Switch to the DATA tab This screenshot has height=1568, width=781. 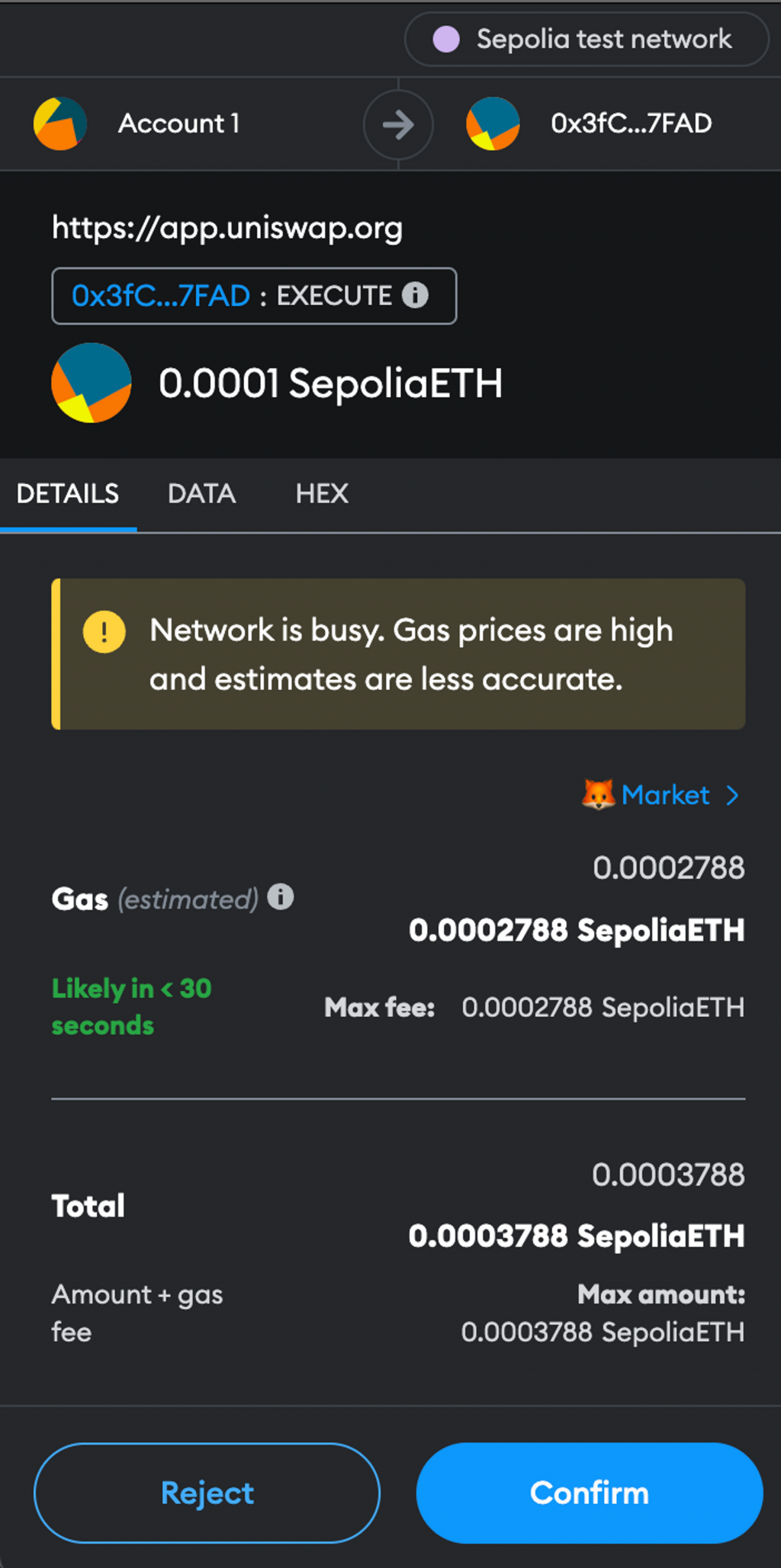(x=201, y=494)
